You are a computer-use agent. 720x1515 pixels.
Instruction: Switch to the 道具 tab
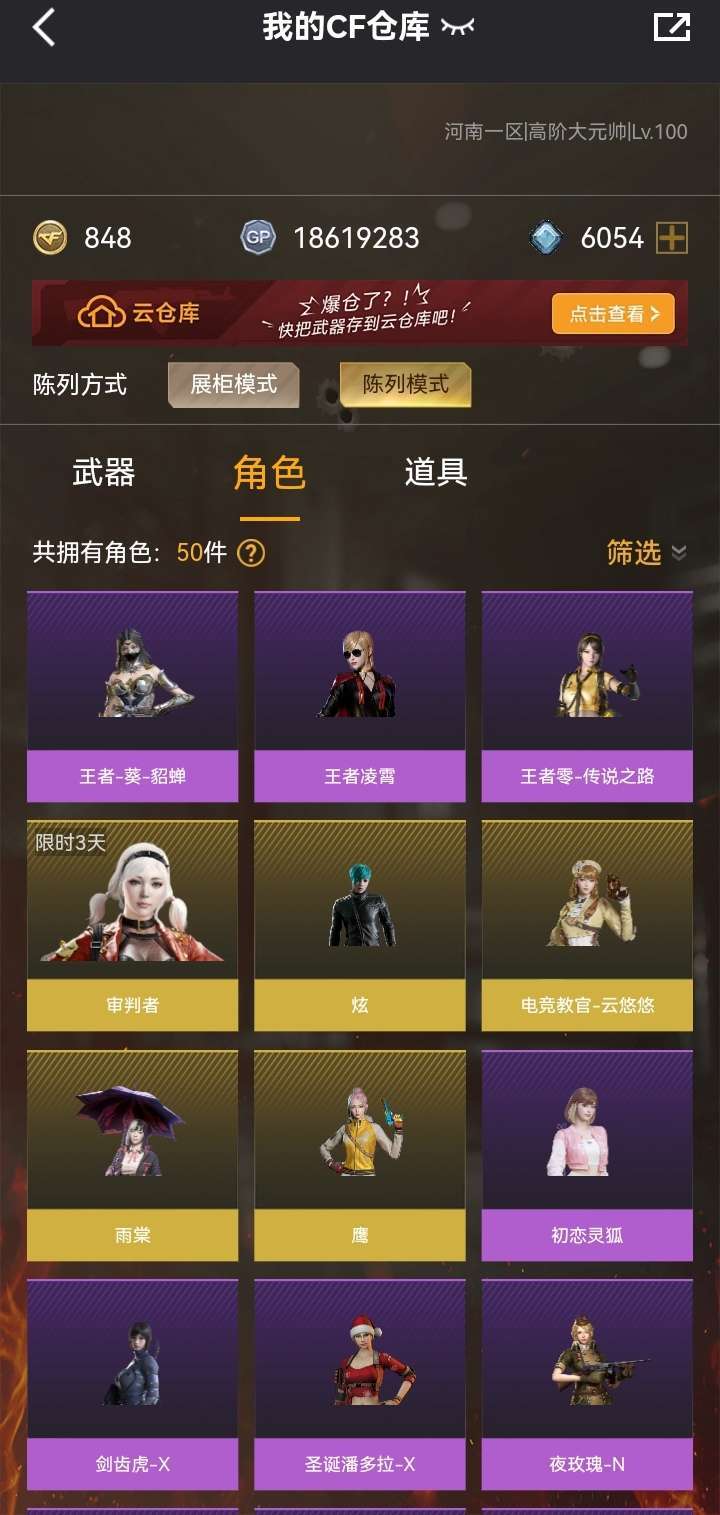[x=436, y=473]
